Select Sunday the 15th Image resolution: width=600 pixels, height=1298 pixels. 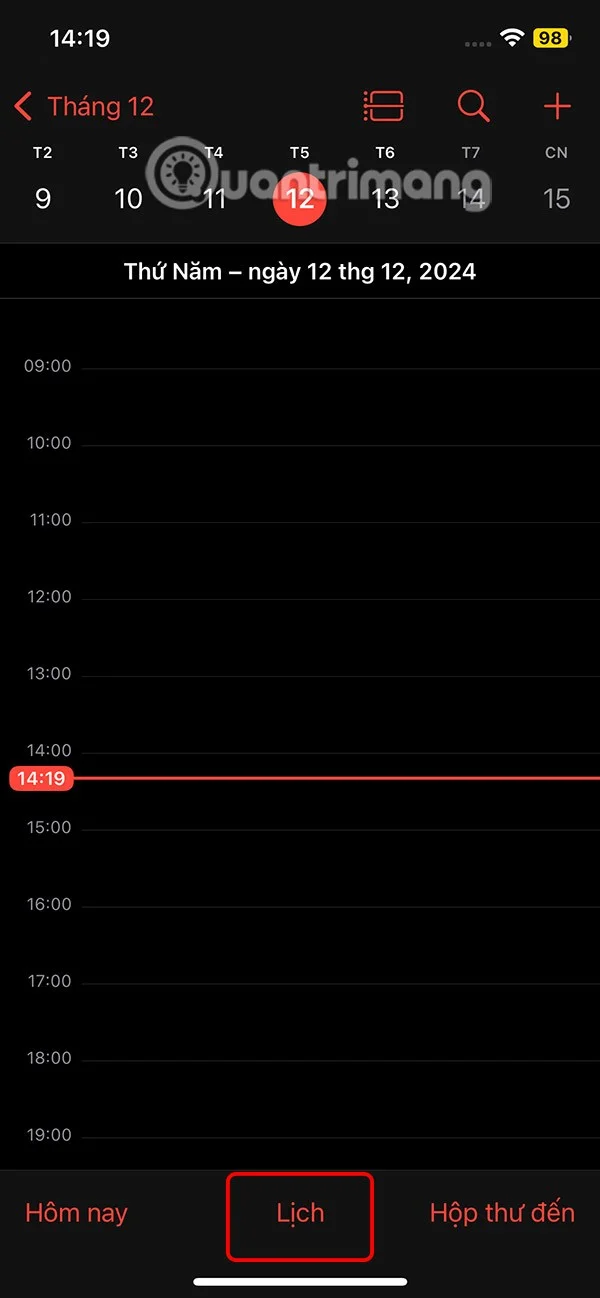556,198
